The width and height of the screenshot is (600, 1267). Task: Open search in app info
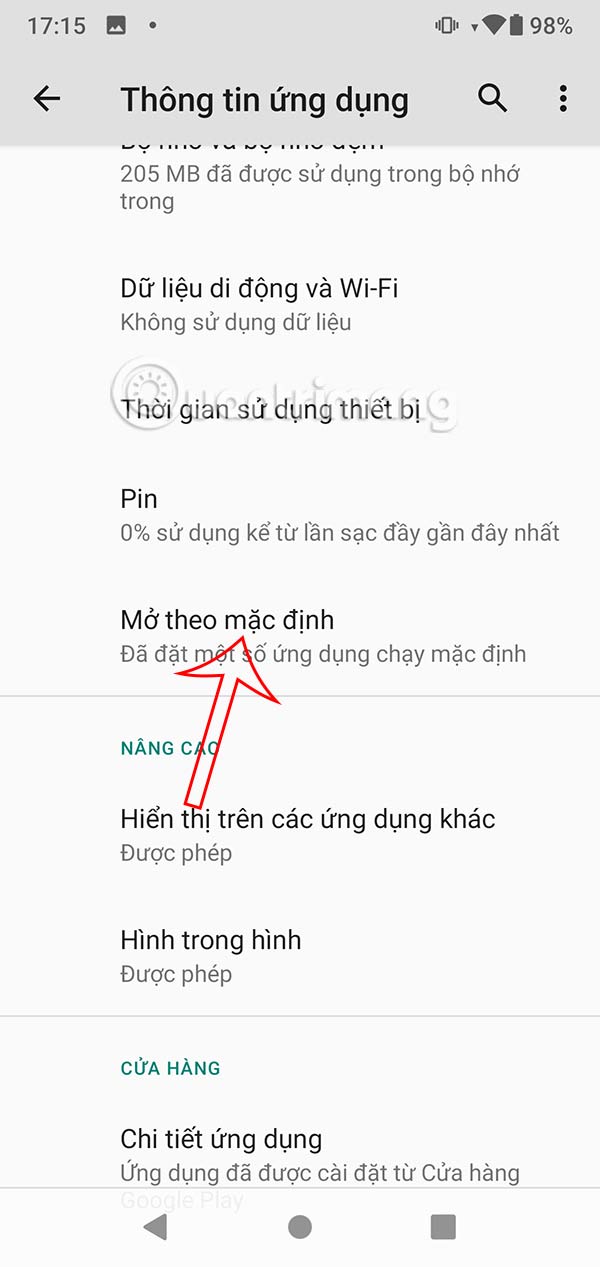(x=492, y=98)
